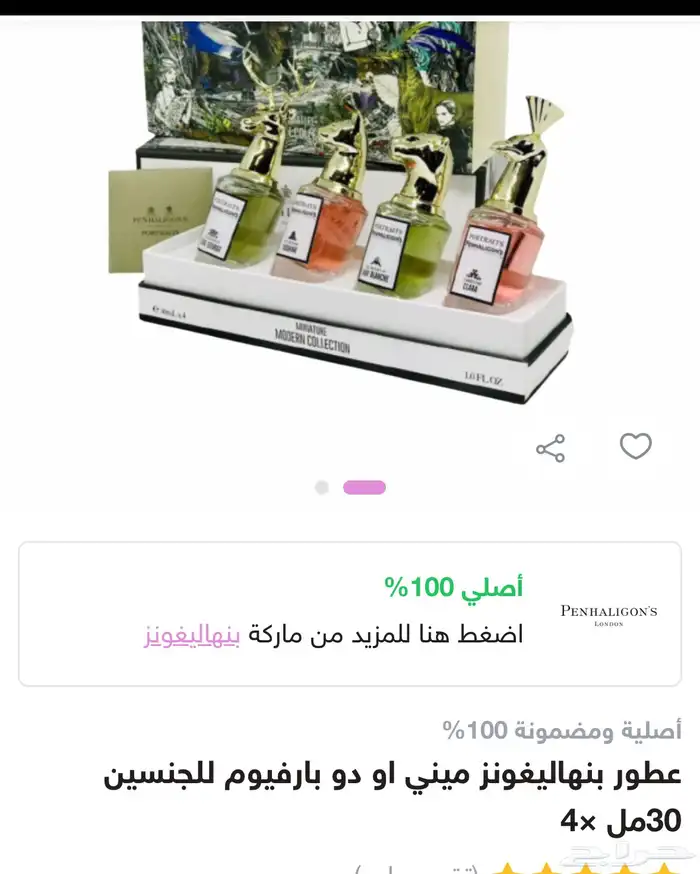
Task: Share this perfume listing
Action: 550,448
